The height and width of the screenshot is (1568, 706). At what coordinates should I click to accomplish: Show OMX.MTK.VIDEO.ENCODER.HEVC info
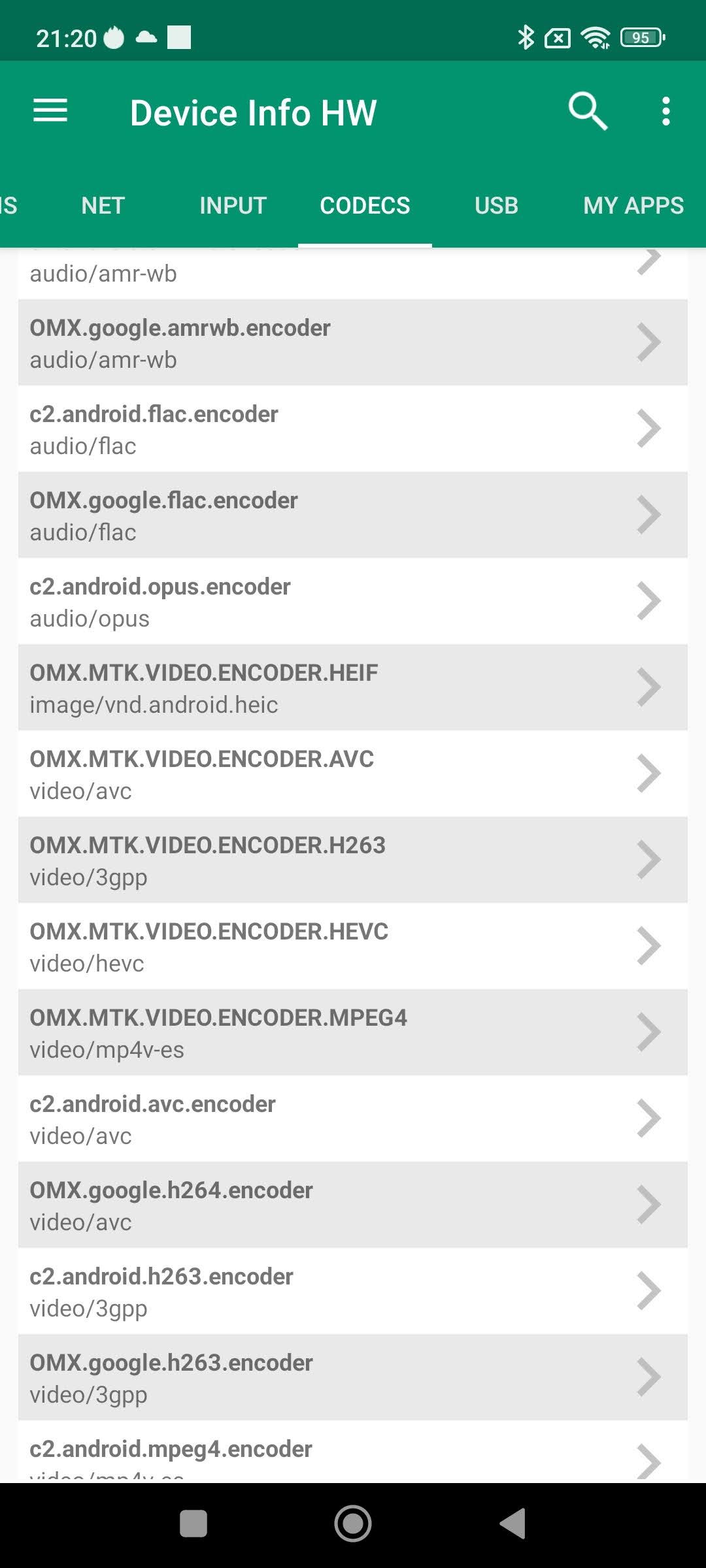point(353,946)
